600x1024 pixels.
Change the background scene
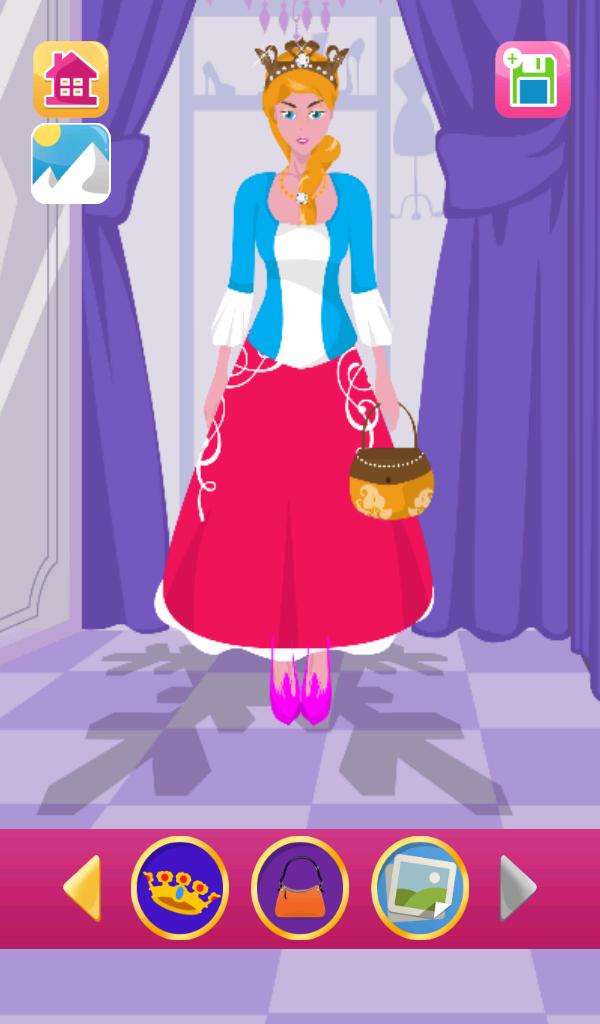pos(71,163)
